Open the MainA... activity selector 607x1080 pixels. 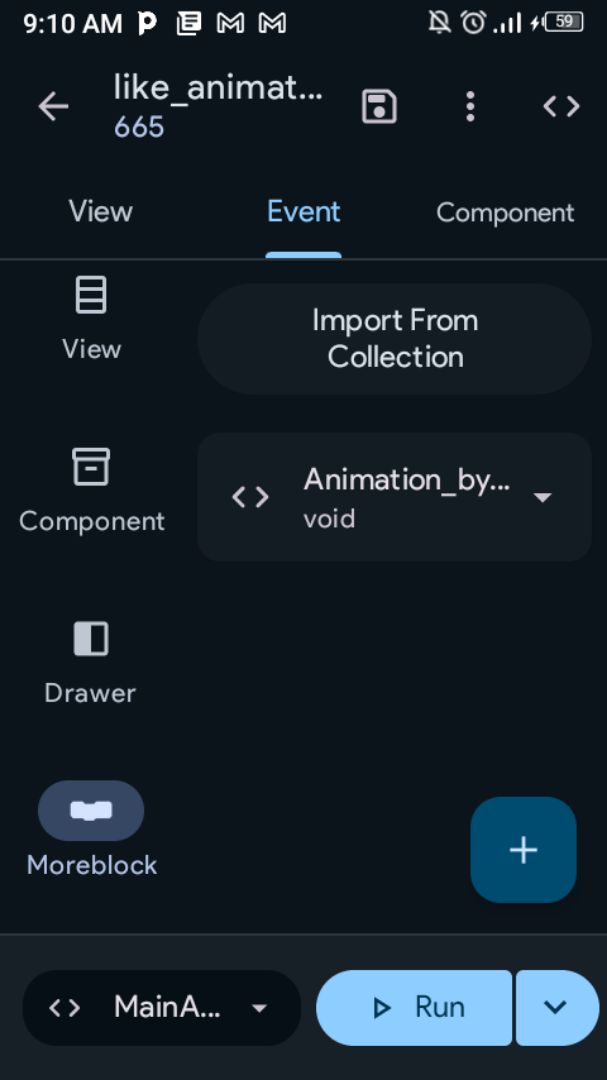(161, 1007)
